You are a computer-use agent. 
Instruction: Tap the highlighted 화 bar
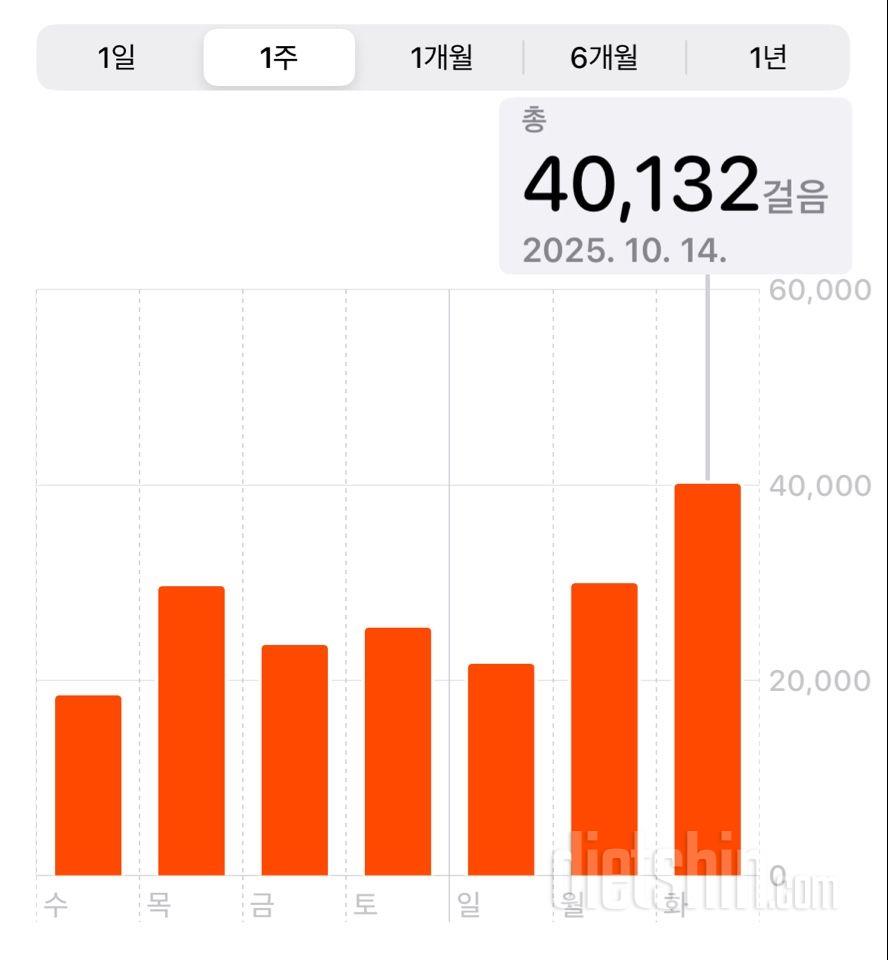point(707,680)
